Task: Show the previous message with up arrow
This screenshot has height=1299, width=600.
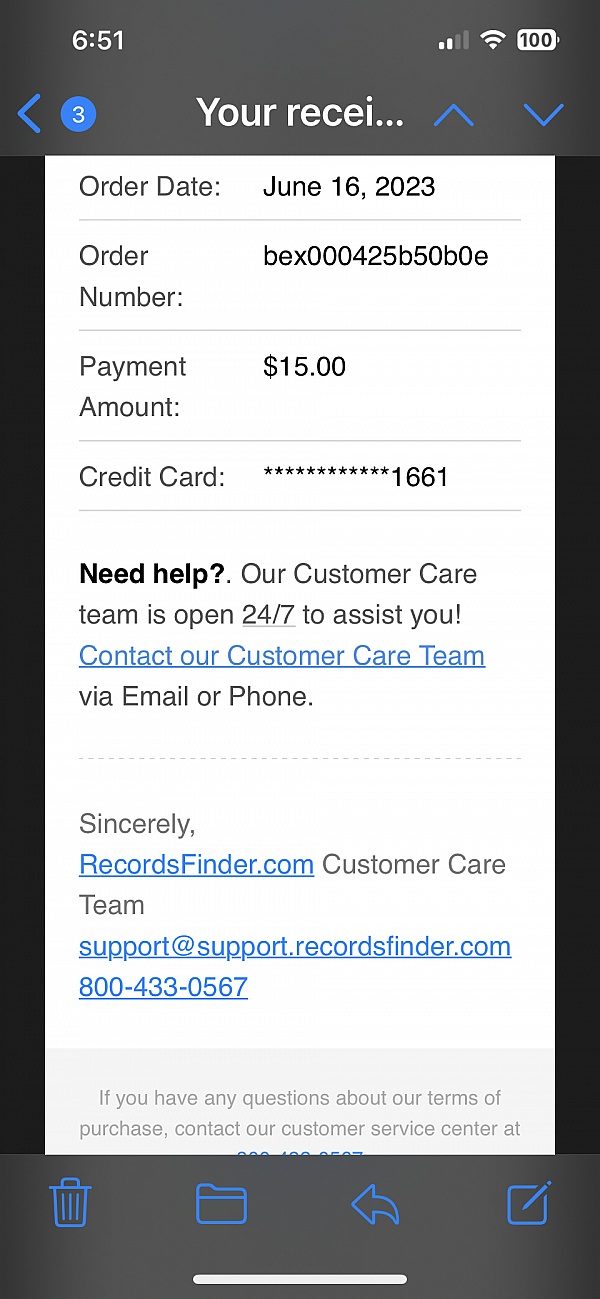Action: (x=453, y=114)
